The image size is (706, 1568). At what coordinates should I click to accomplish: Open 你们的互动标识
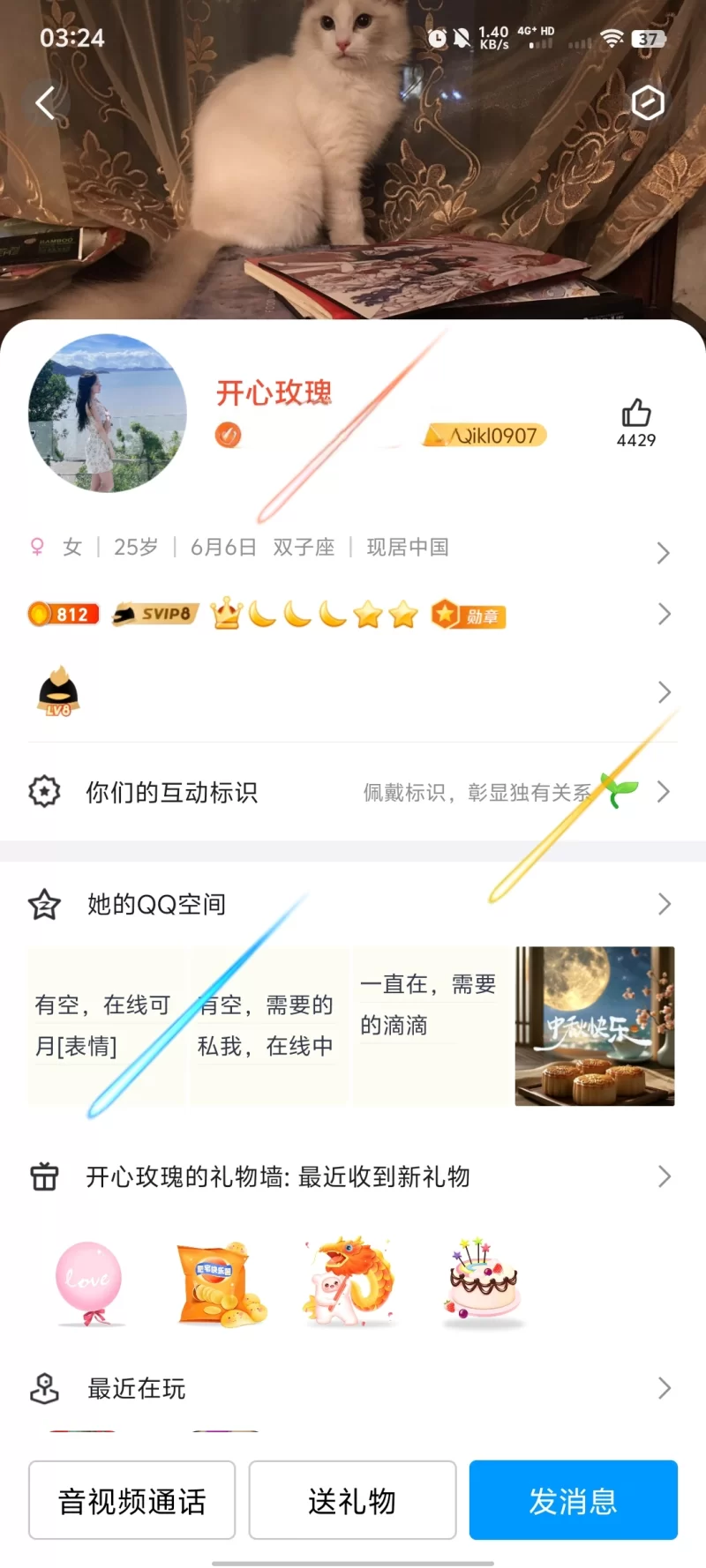(x=353, y=792)
